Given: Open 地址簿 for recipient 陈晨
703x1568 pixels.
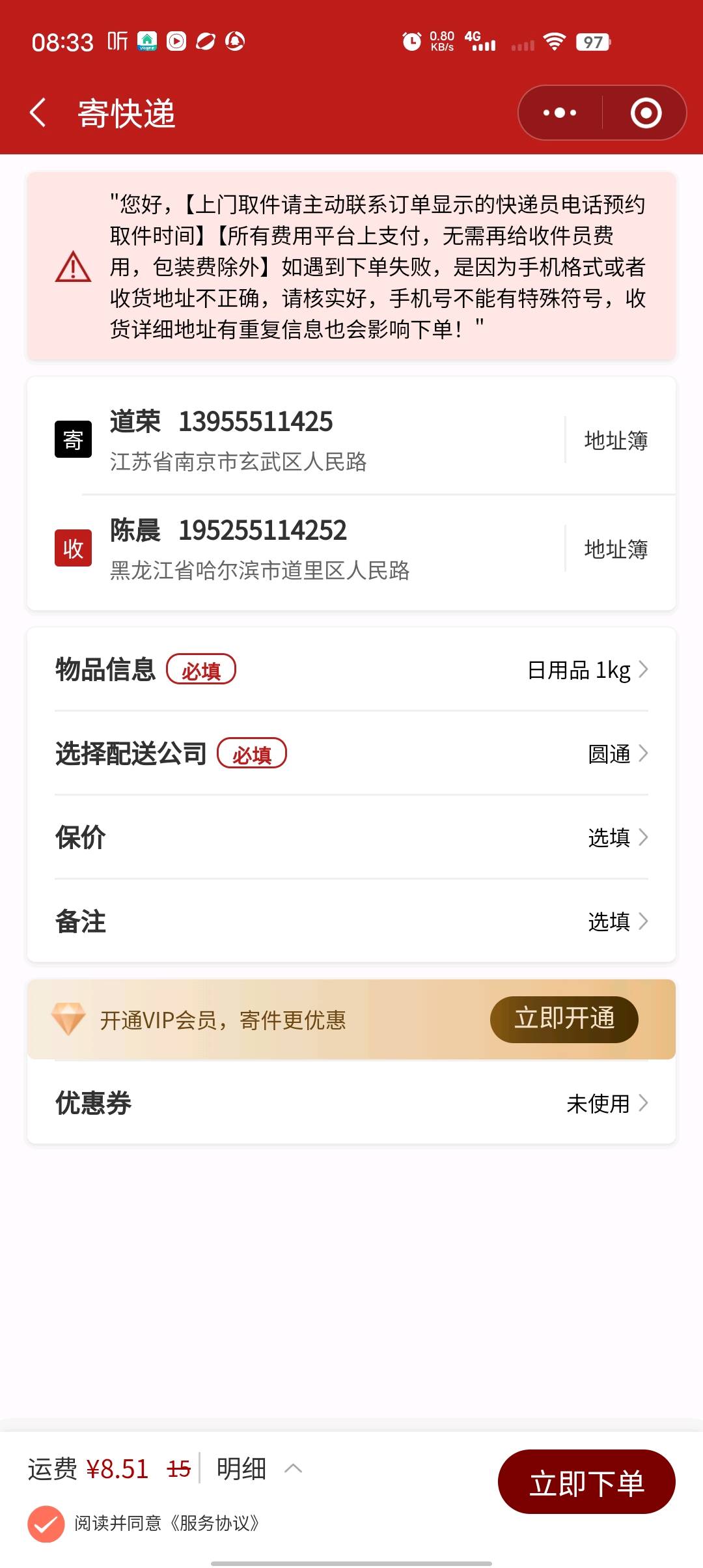Looking at the screenshot, I should 616,549.
